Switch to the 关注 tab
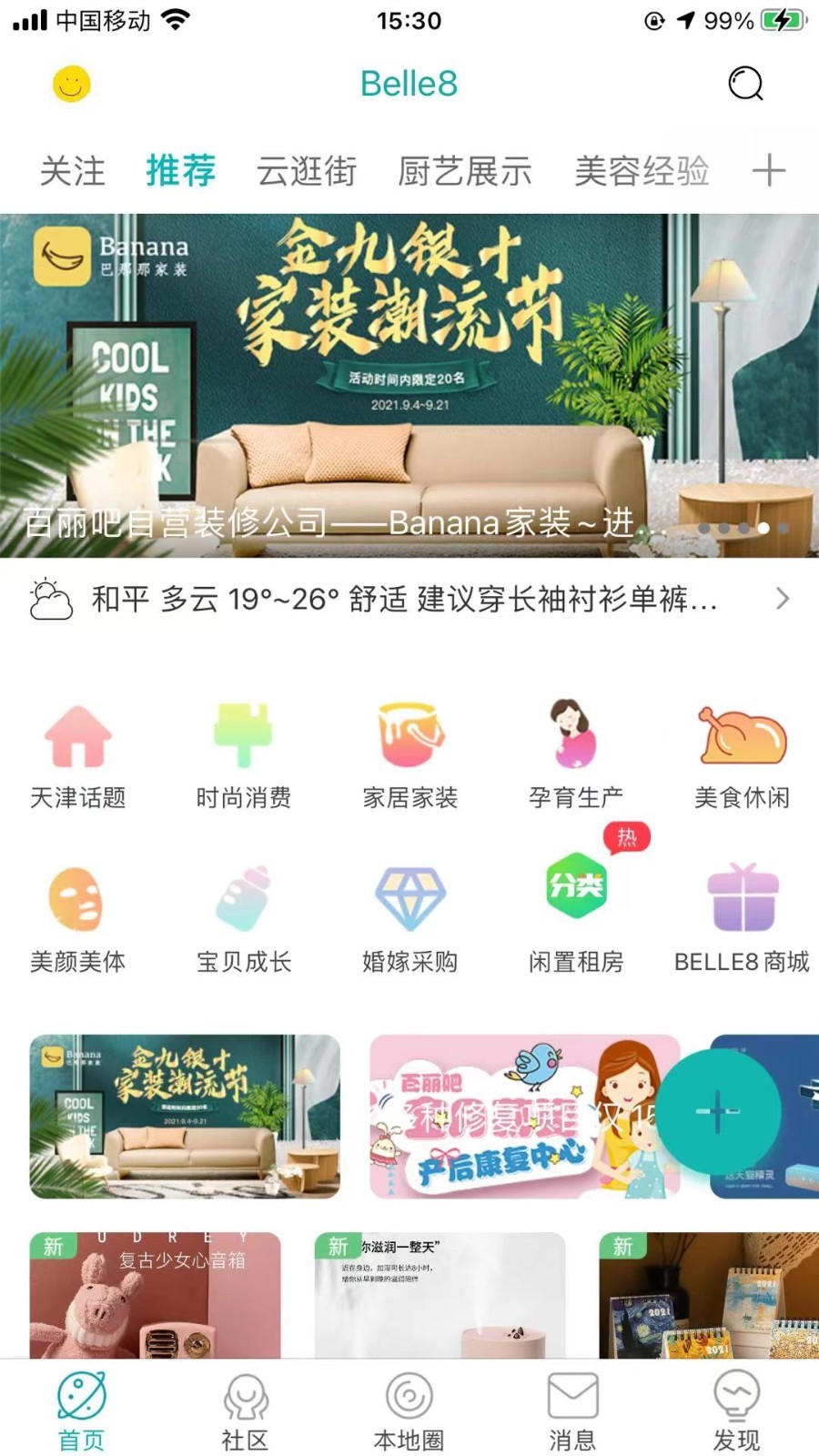Image resolution: width=819 pixels, height=1456 pixels. point(73,171)
